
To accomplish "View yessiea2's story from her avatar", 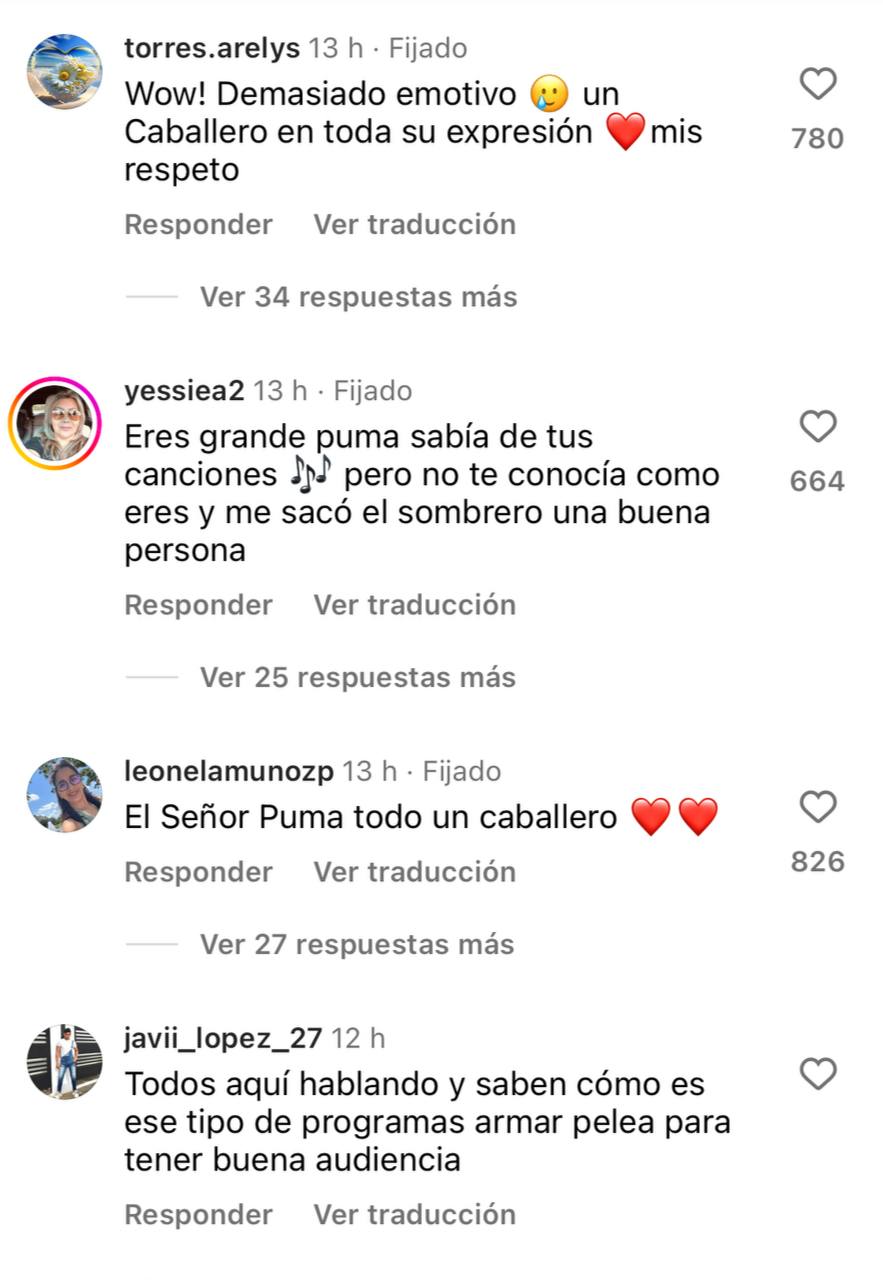I will click(x=64, y=424).
